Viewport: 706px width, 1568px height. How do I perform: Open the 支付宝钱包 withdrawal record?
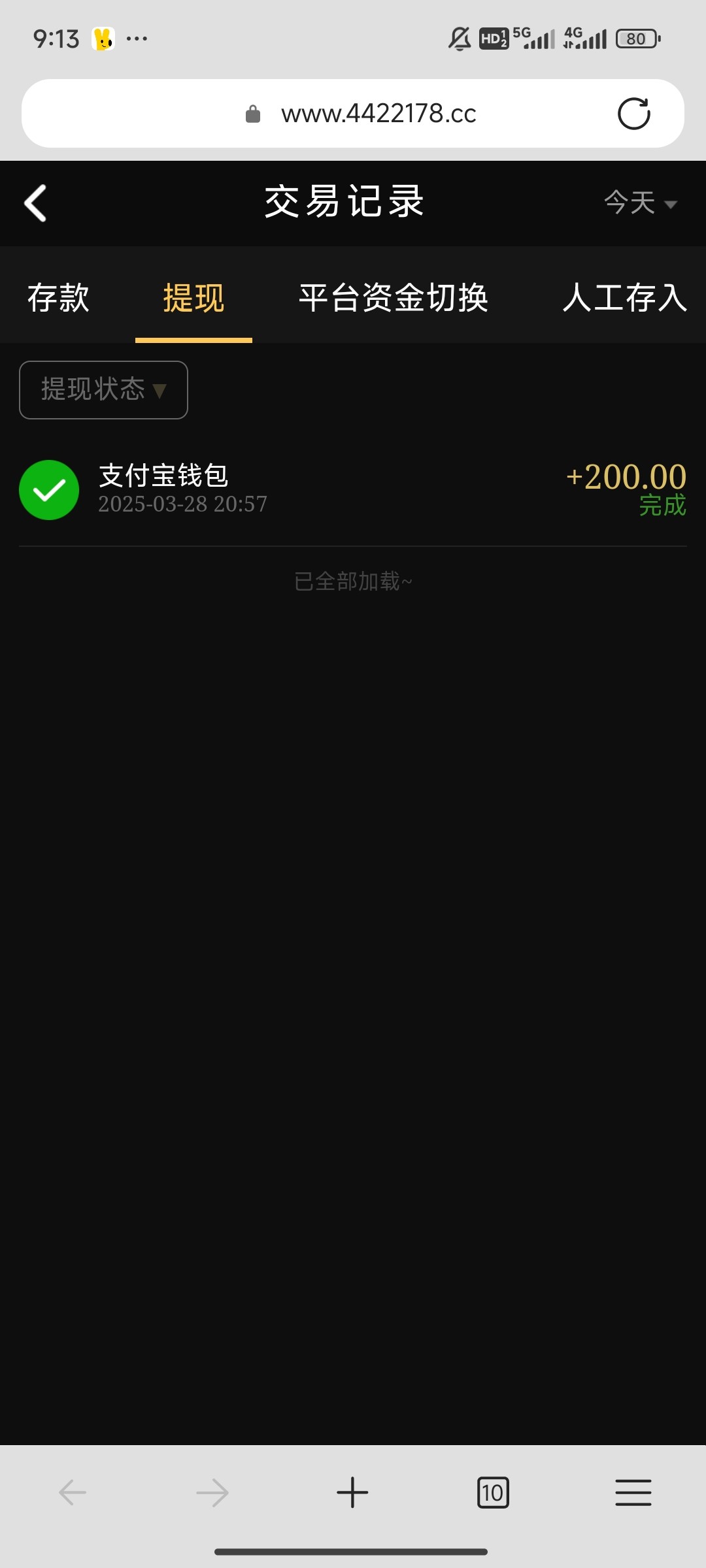tap(353, 490)
